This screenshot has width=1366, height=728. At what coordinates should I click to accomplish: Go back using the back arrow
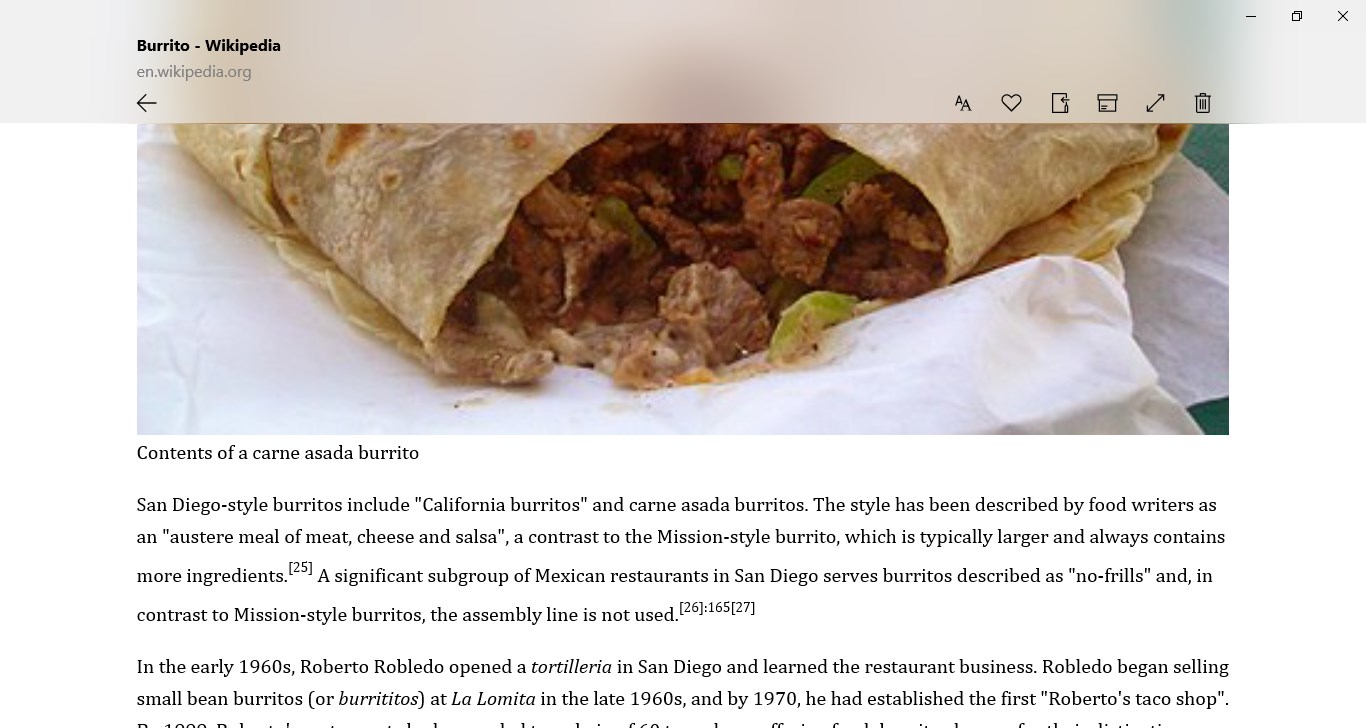click(x=147, y=103)
